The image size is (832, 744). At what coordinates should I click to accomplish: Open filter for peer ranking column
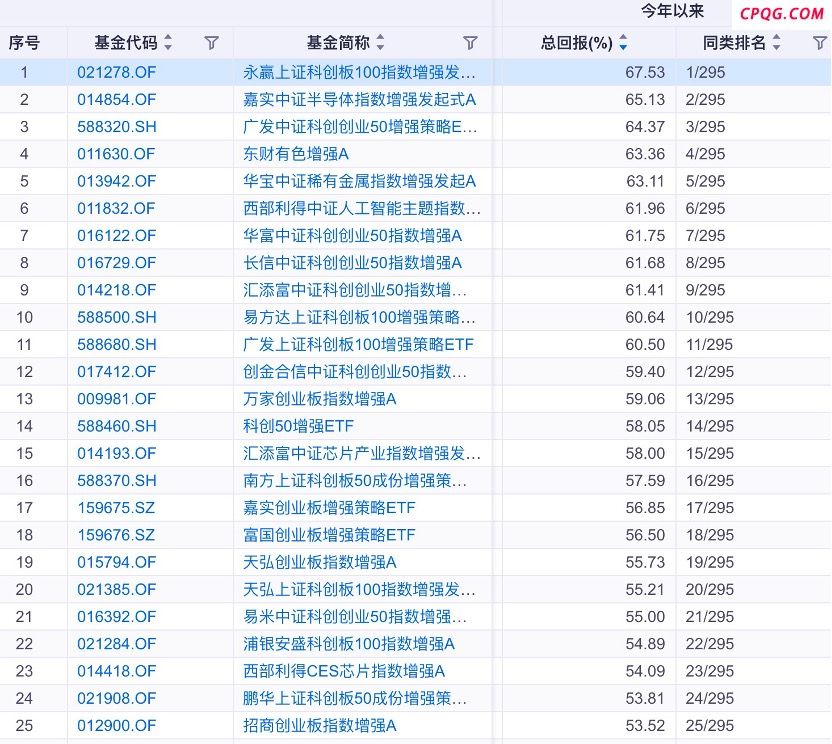tap(820, 43)
